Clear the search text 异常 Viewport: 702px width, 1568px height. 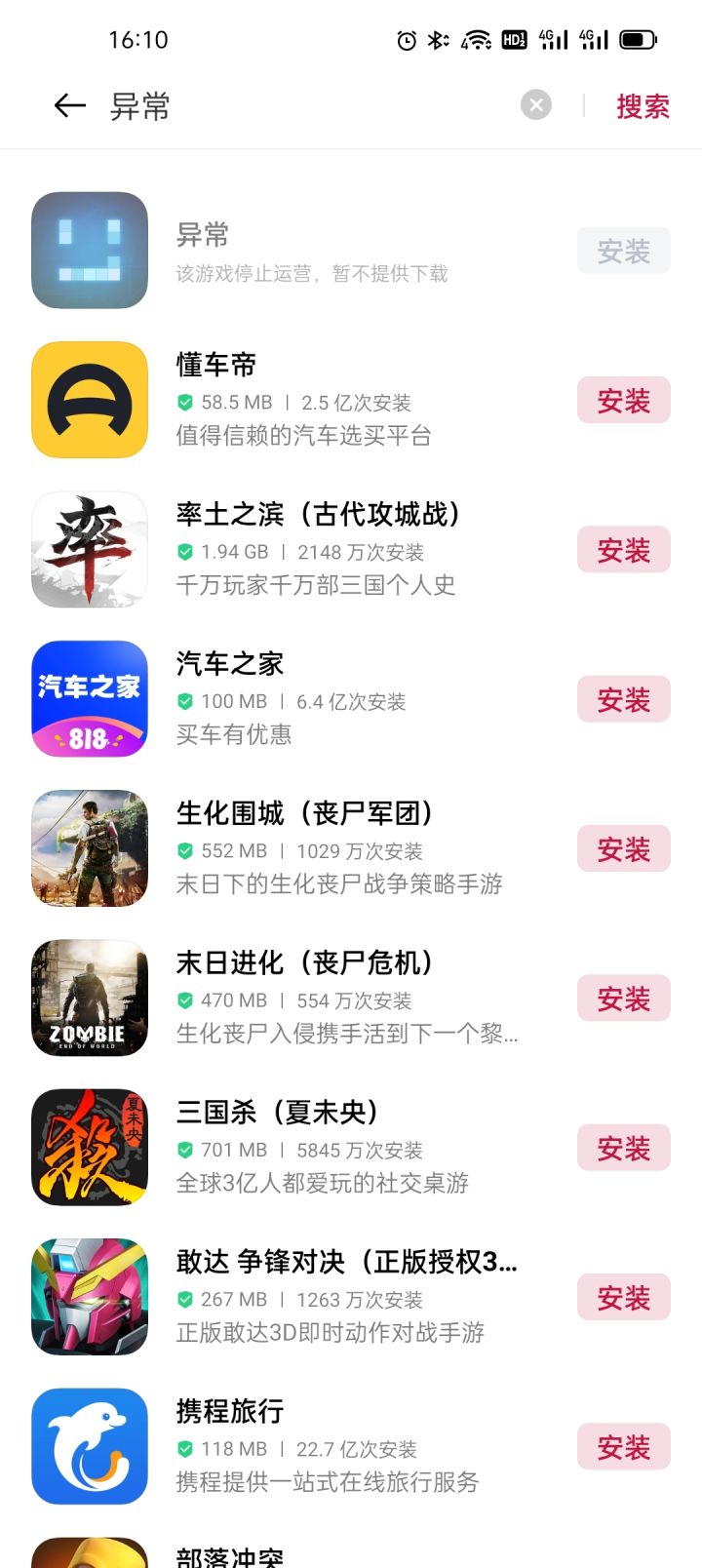(535, 105)
